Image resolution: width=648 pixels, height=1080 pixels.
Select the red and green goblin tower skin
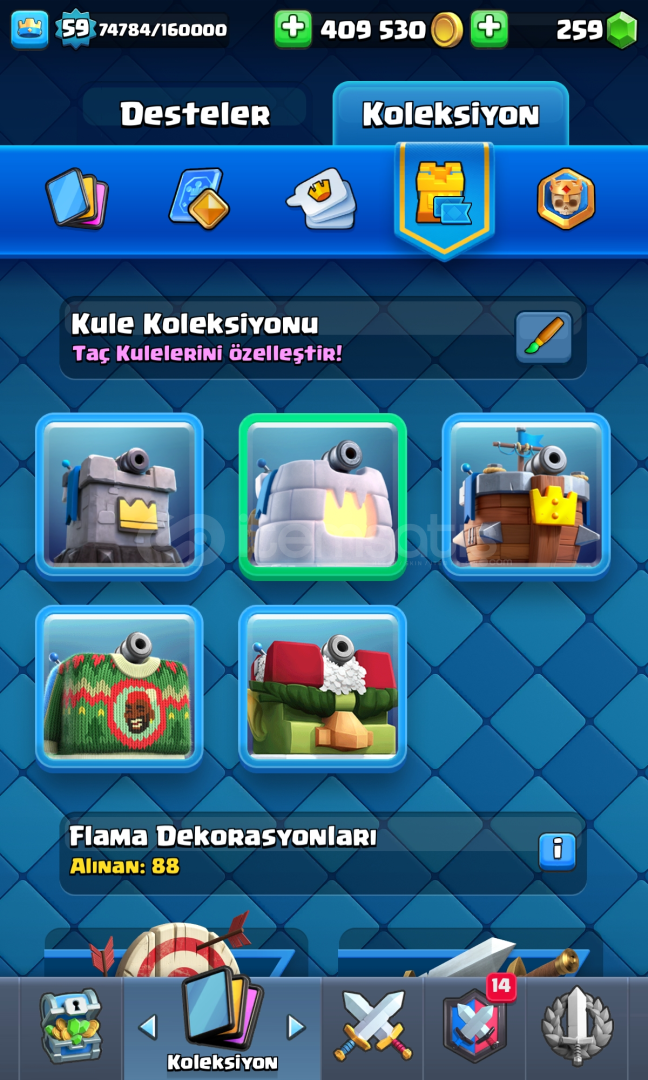click(322, 688)
